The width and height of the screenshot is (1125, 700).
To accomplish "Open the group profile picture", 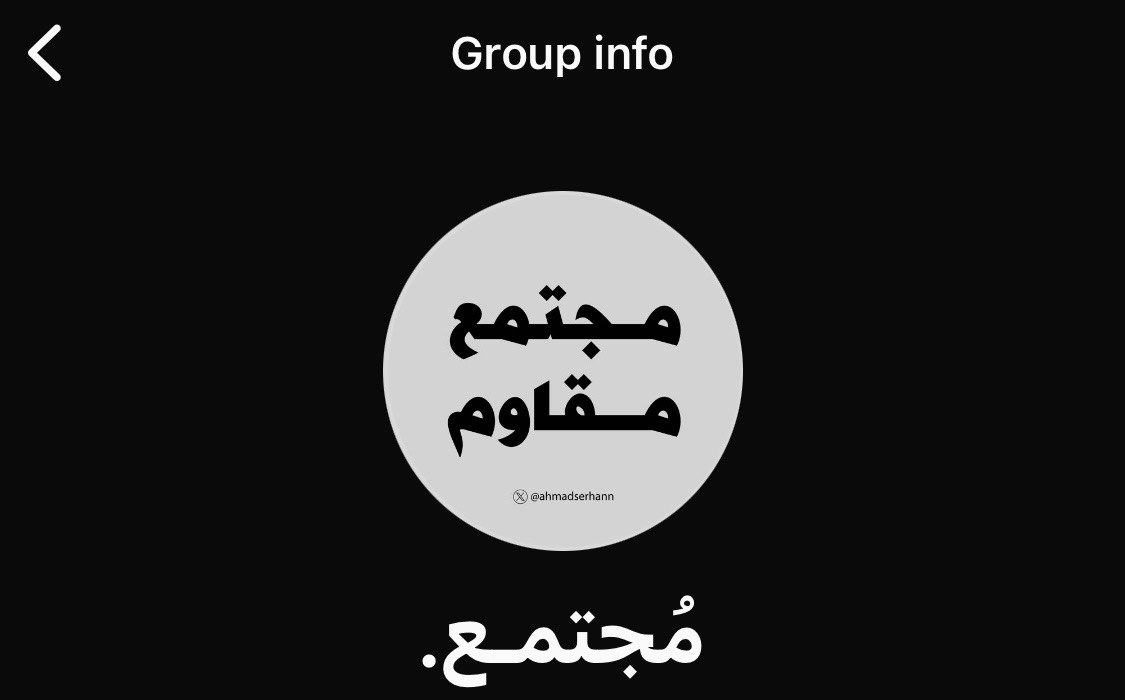I will pos(562,372).
